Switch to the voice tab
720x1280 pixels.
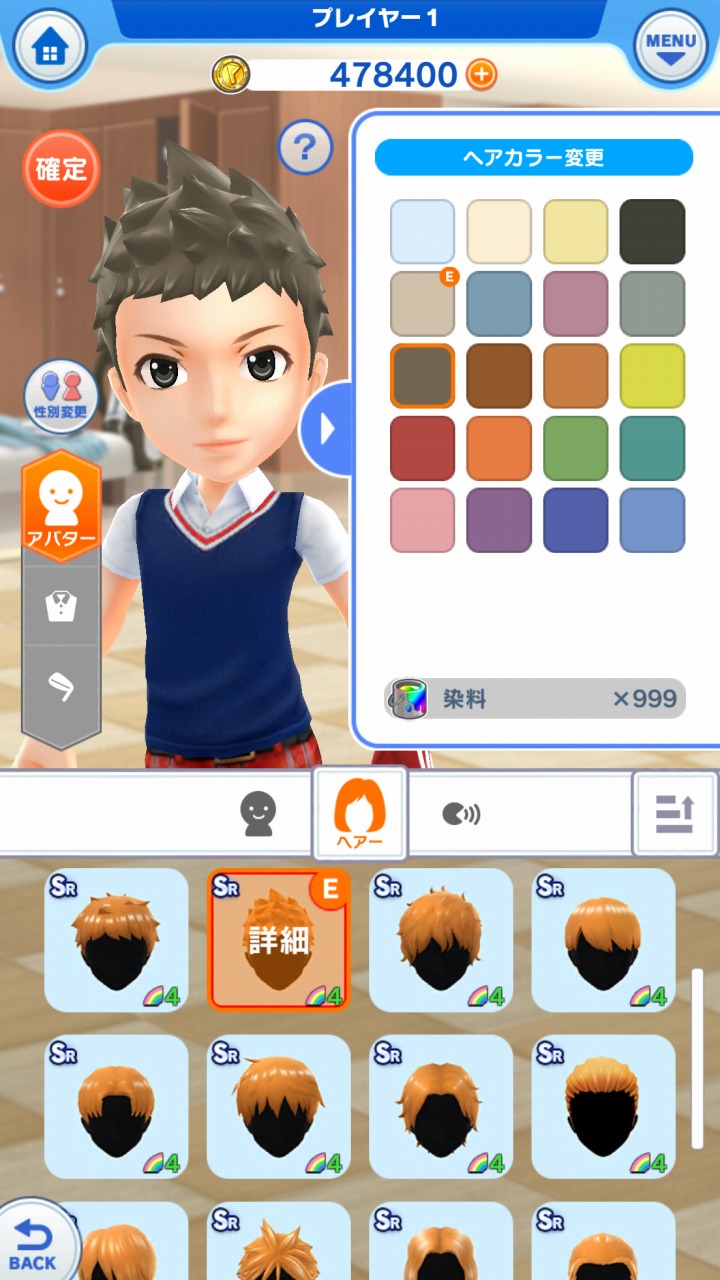(x=461, y=814)
